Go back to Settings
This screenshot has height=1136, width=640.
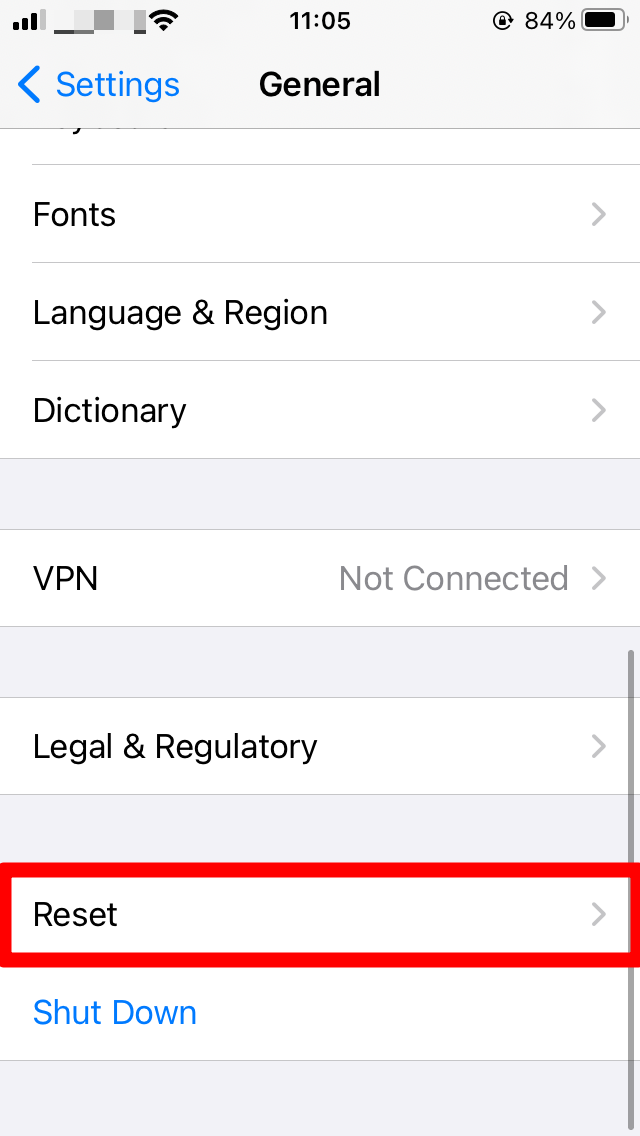click(x=99, y=85)
